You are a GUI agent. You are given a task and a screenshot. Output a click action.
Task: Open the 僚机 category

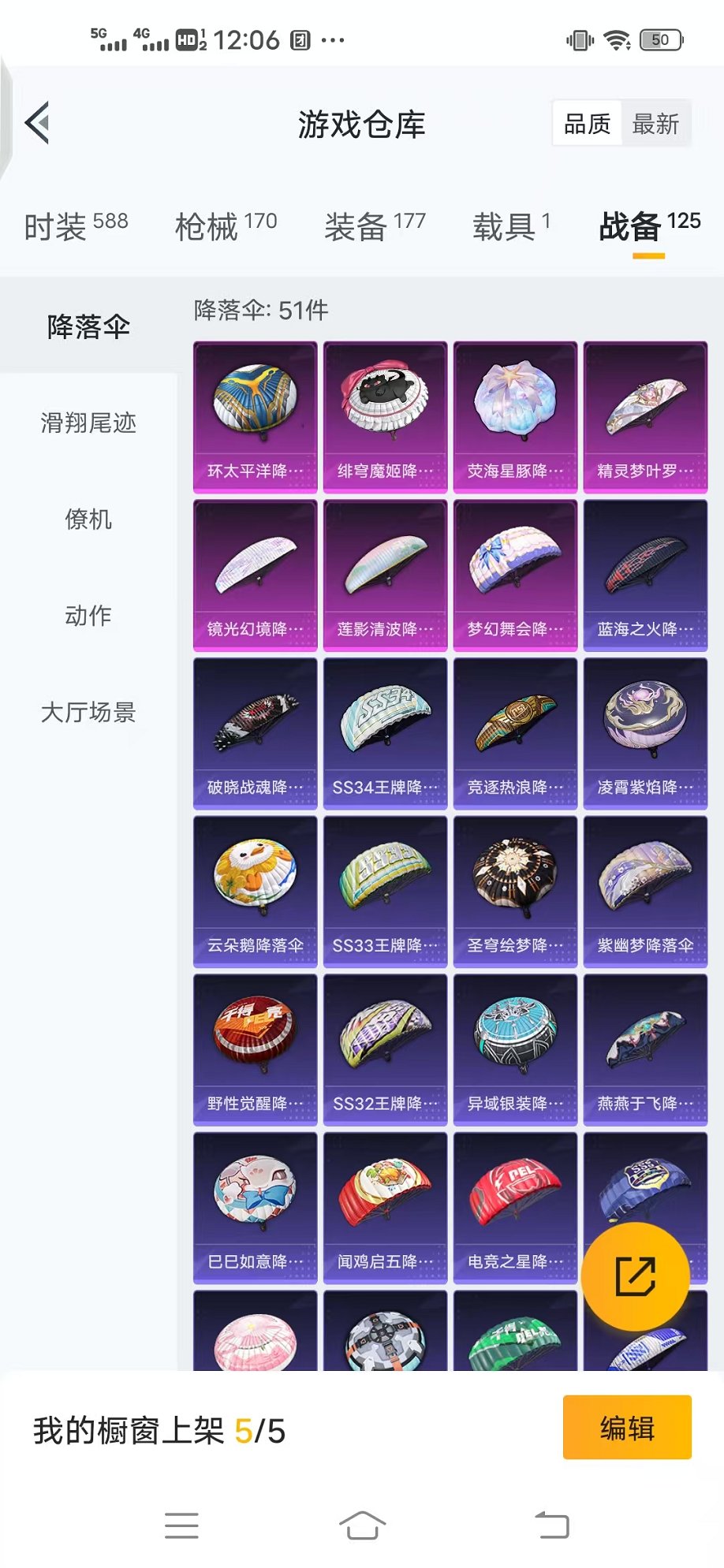88,520
